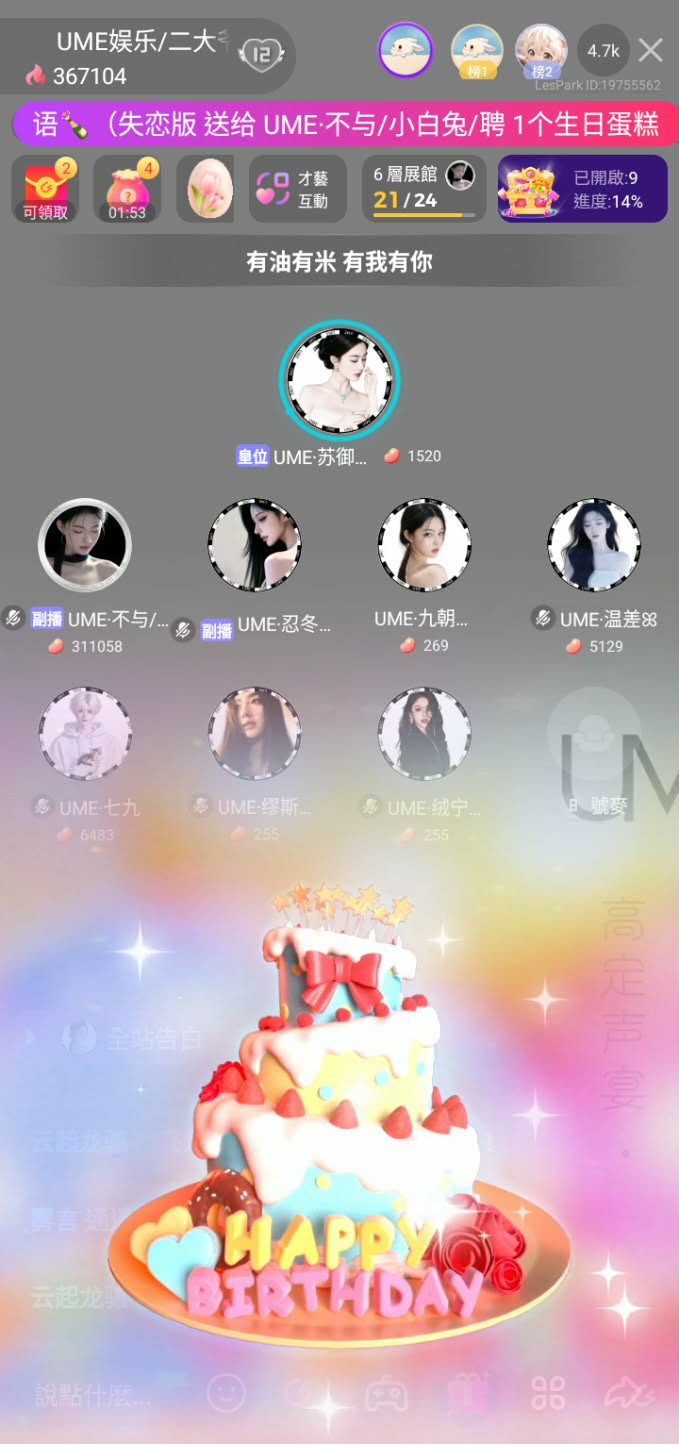This screenshot has width=679, height=1444.
Task: Open the red envelope marked 可領取
Action: [45, 189]
